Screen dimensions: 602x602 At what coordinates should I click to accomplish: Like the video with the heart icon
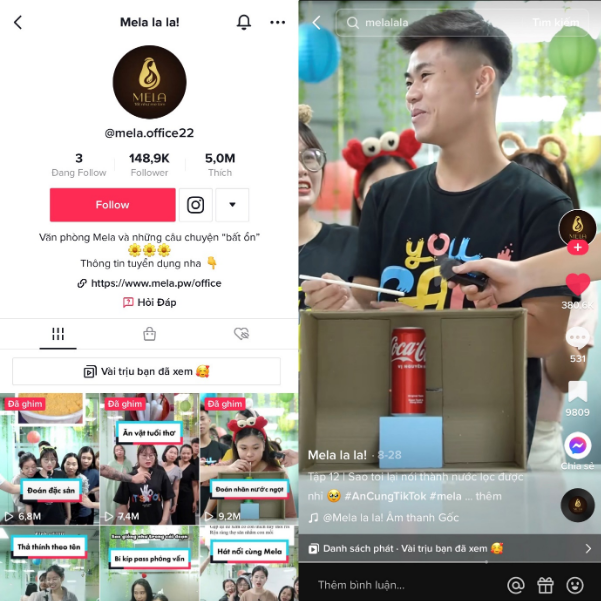pyautogui.click(x=577, y=284)
